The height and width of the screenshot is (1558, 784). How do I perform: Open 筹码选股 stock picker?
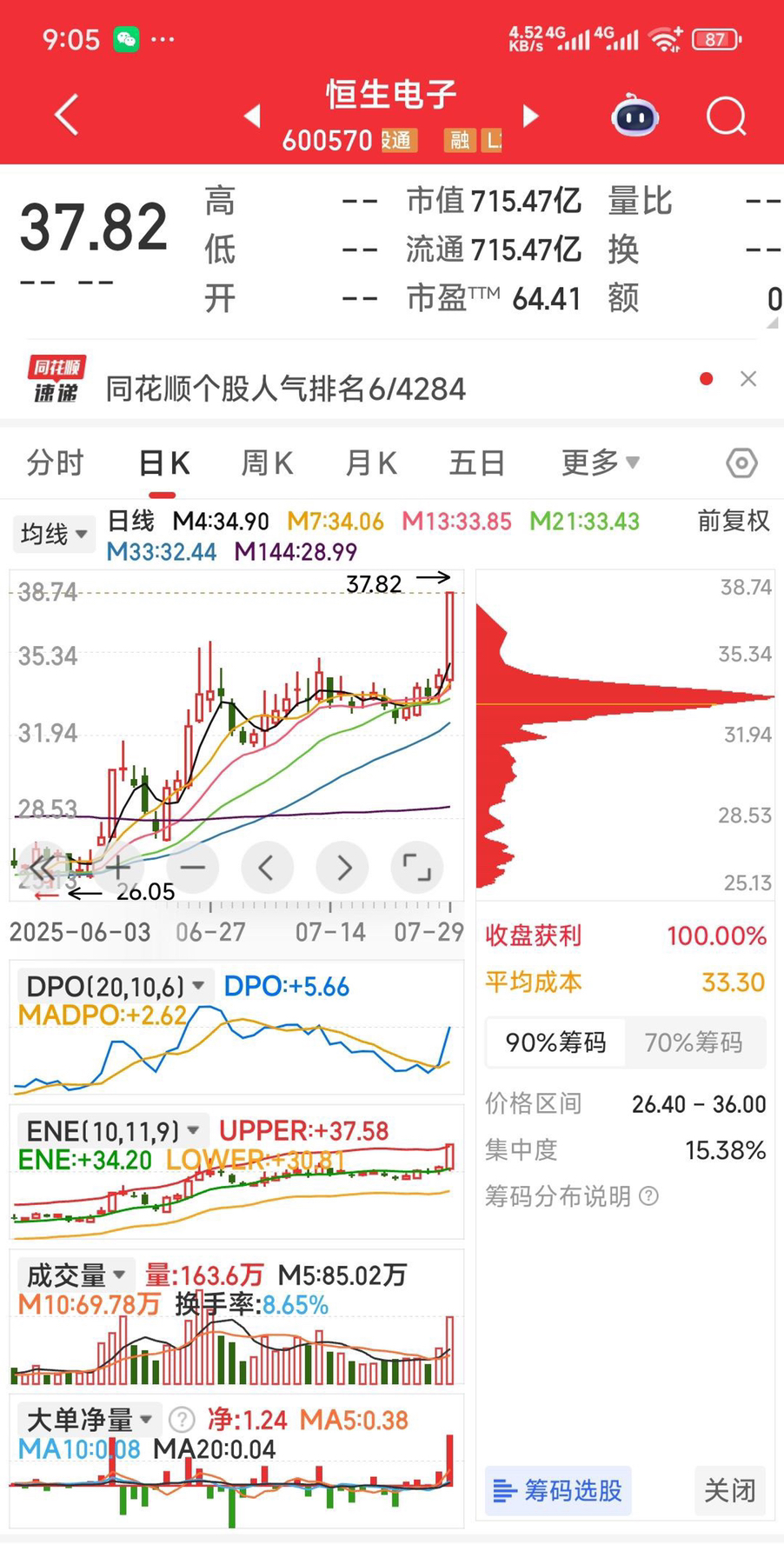tap(558, 1491)
